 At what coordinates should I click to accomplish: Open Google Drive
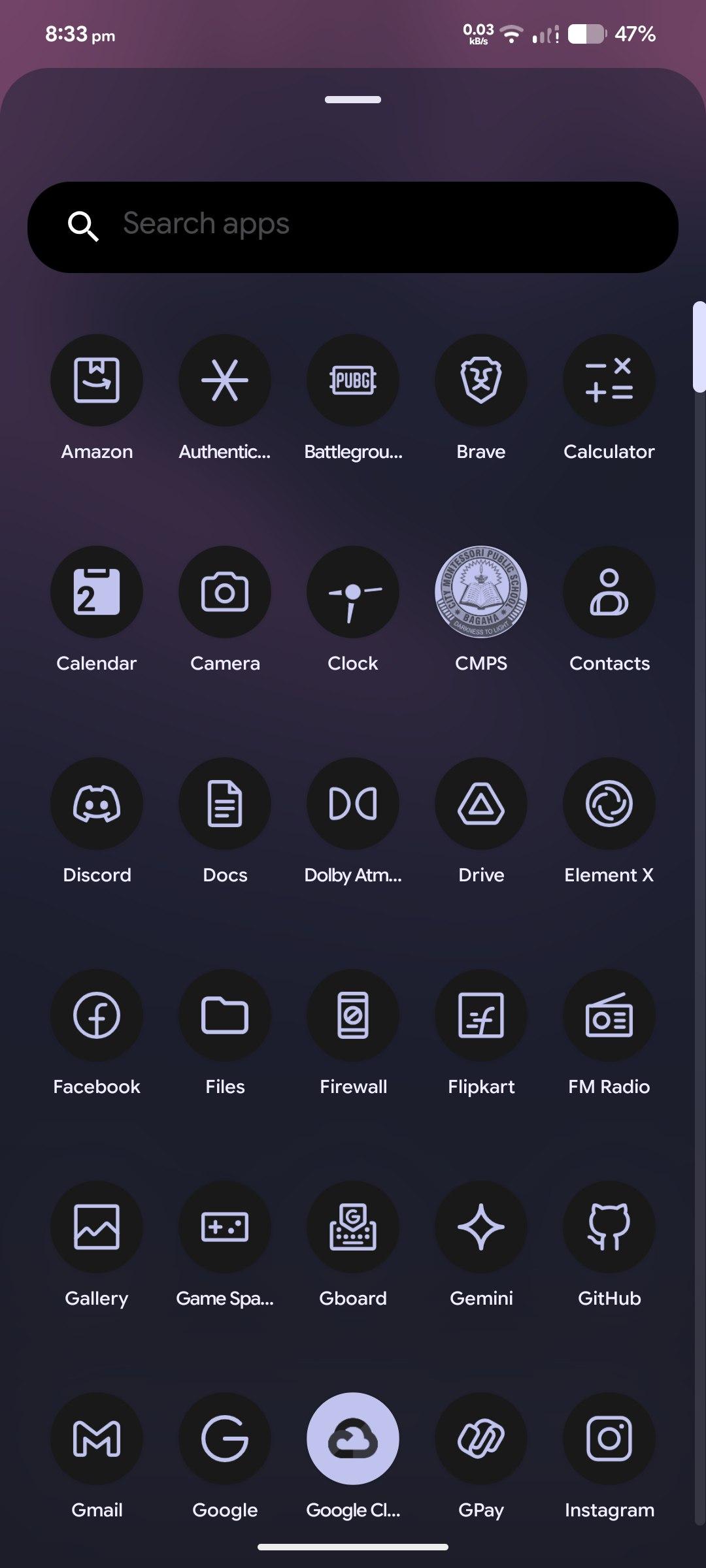point(481,804)
